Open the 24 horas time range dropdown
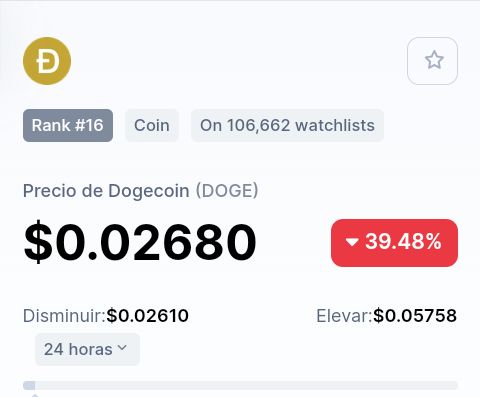480x397 pixels. pyautogui.click(x=87, y=349)
